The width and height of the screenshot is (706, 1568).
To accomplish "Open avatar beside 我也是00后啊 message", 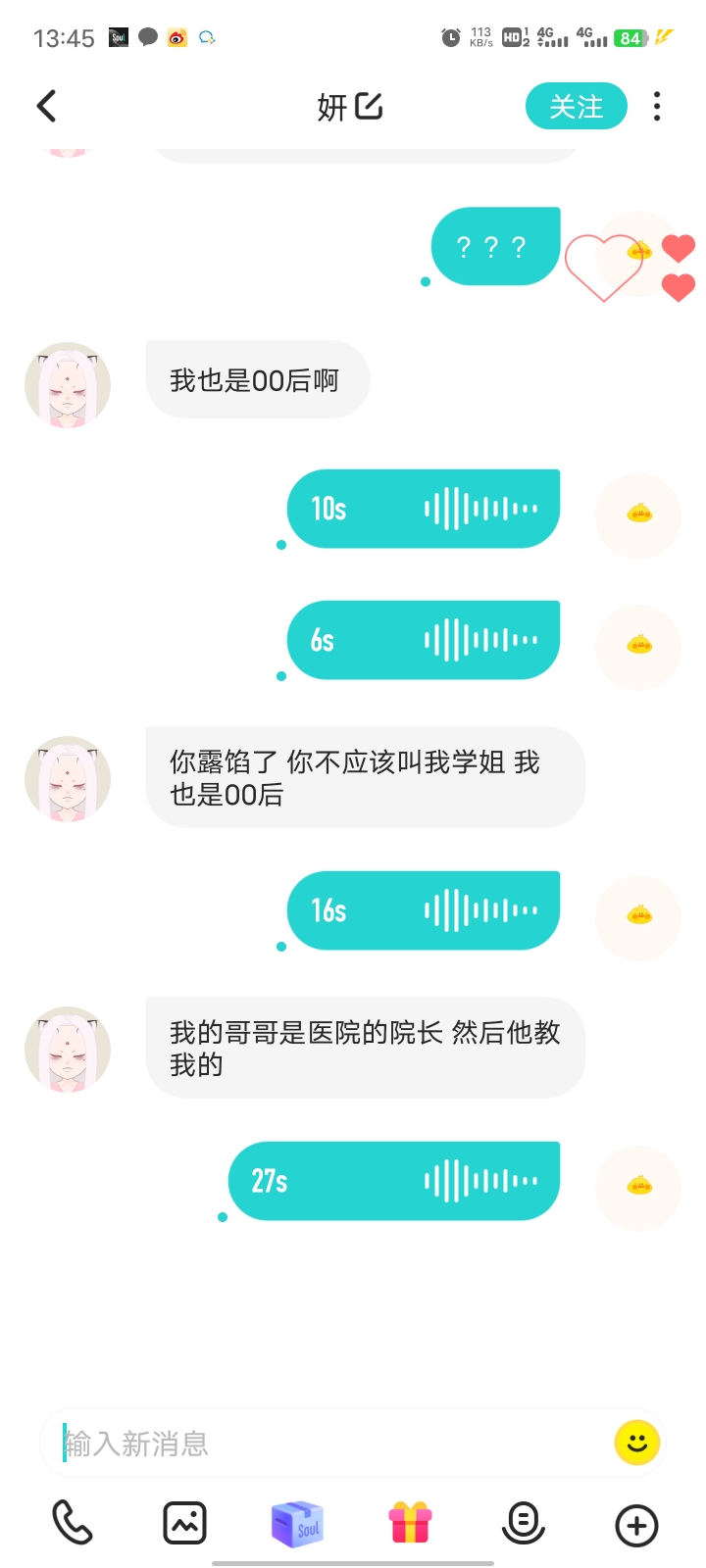I will click(x=68, y=385).
